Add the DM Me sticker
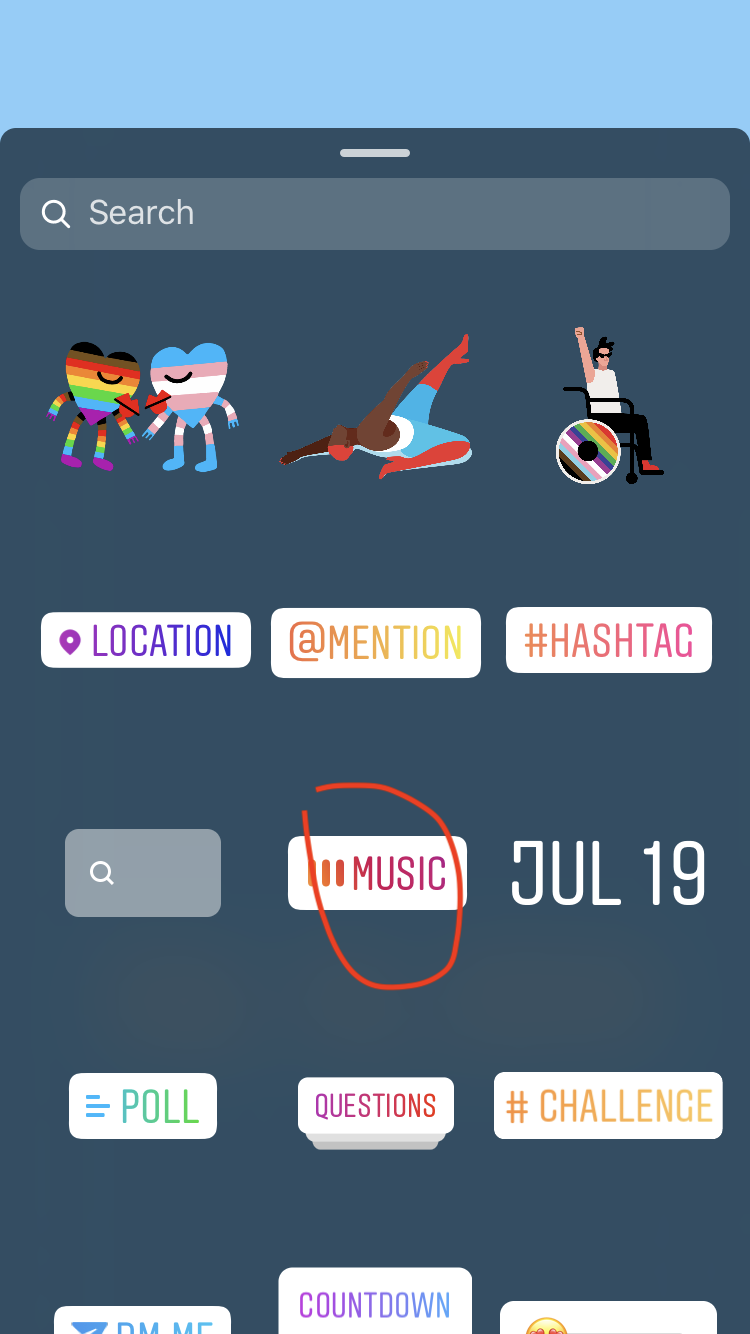 pyautogui.click(x=142, y=1320)
